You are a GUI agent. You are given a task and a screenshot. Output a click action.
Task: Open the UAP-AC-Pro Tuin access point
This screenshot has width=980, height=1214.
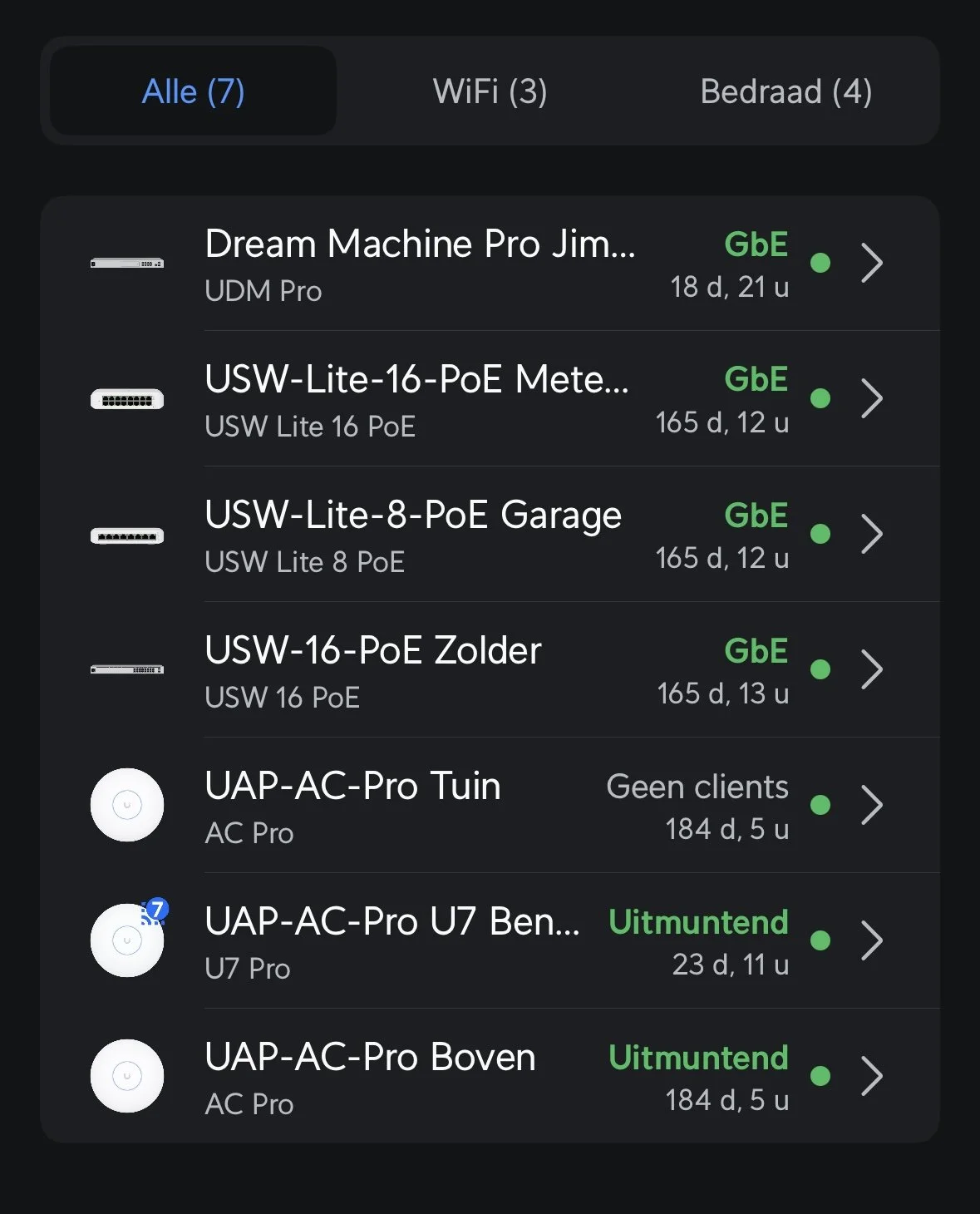click(x=353, y=806)
